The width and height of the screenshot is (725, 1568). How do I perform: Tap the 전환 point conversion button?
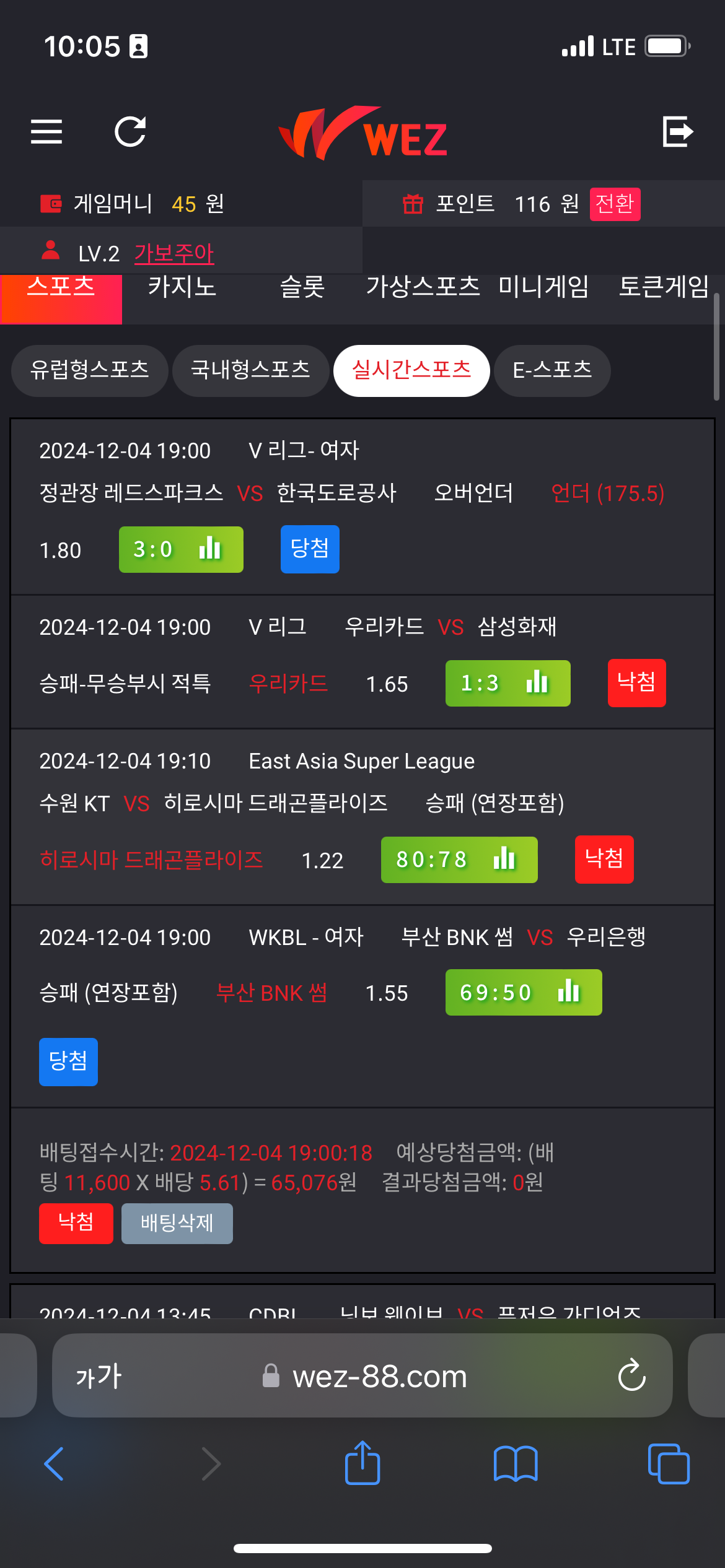click(615, 204)
